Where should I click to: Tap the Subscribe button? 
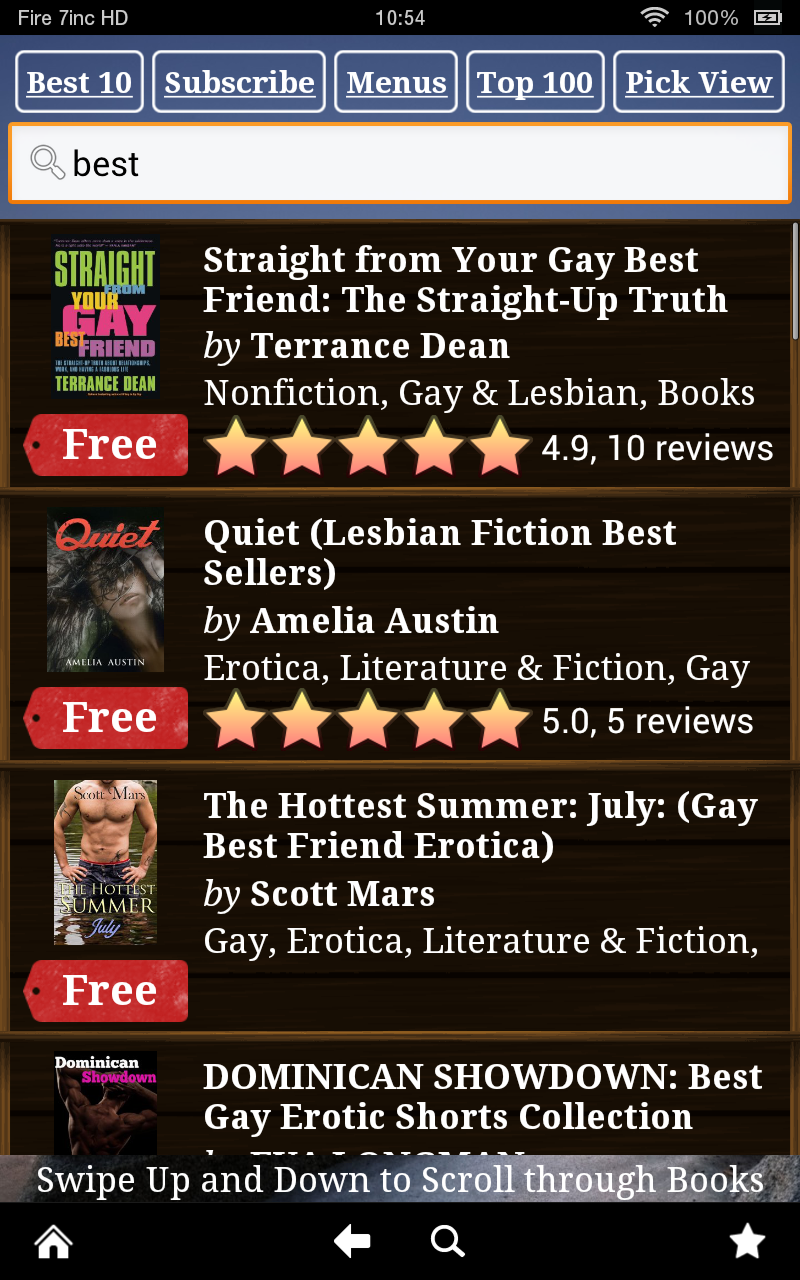(239, 82)
